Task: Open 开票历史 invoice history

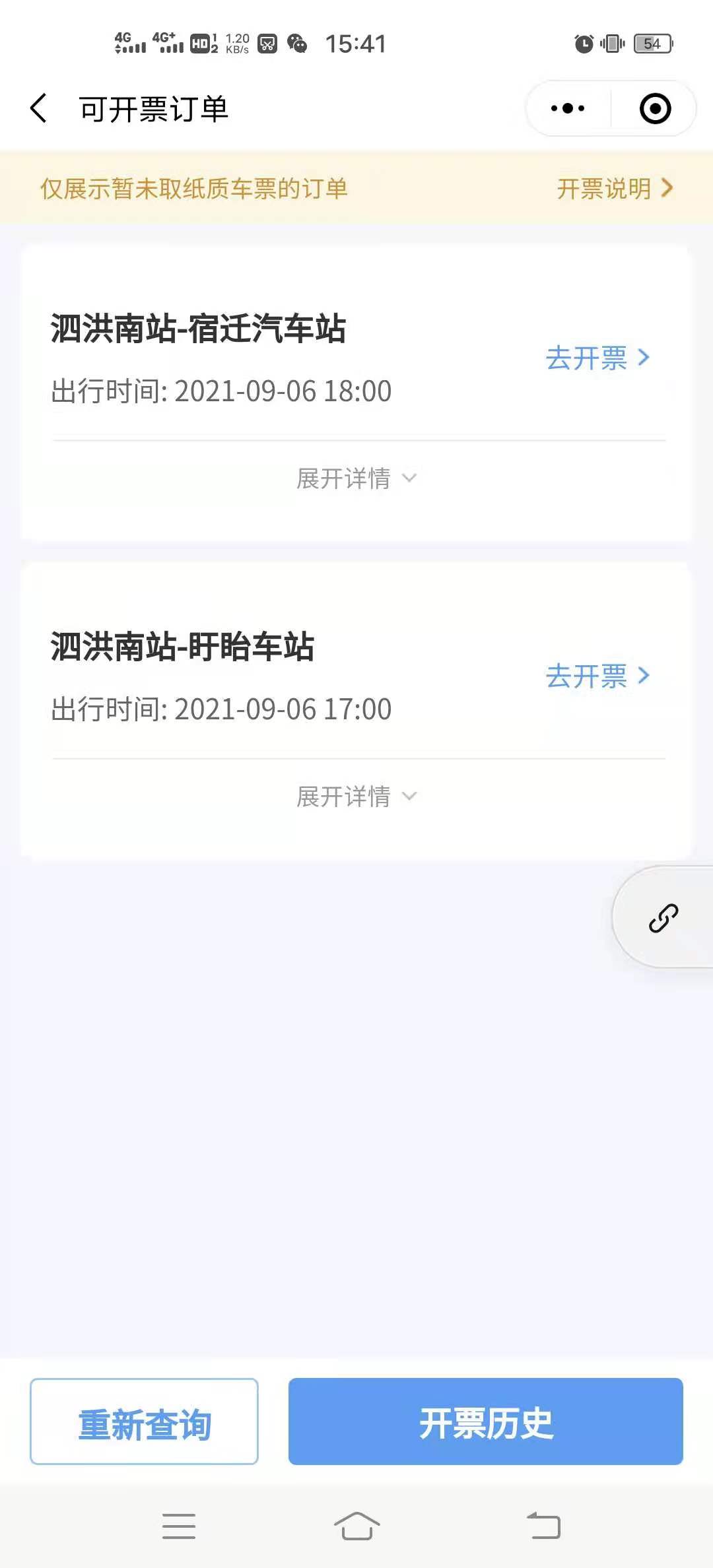Action: click(x=485, y=1421)
